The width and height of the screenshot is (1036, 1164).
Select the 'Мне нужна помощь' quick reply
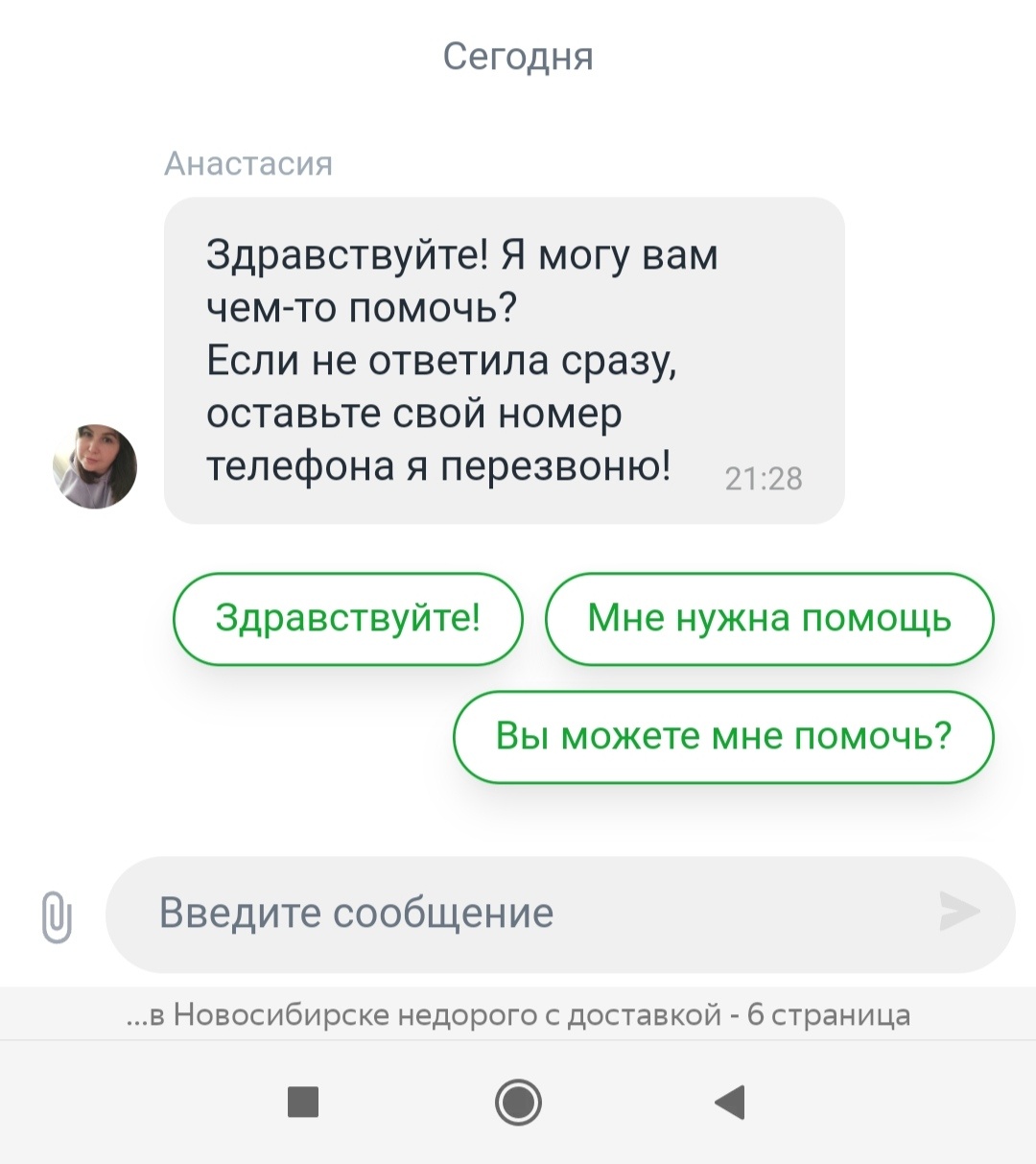(x=769, y=619)
